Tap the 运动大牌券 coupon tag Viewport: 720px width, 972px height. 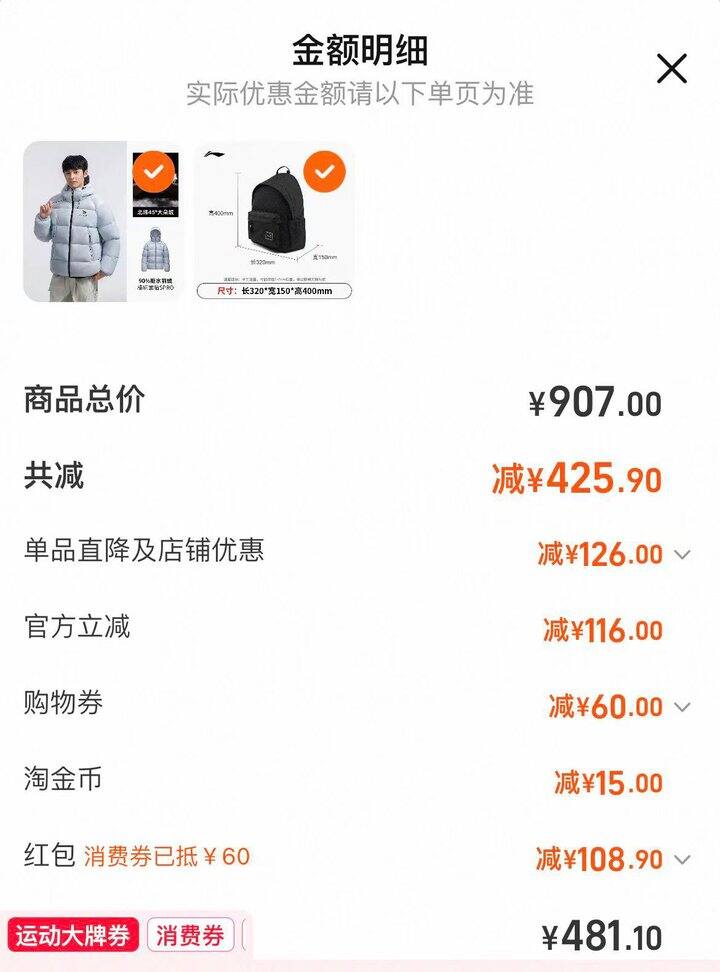tap(73, 937)
